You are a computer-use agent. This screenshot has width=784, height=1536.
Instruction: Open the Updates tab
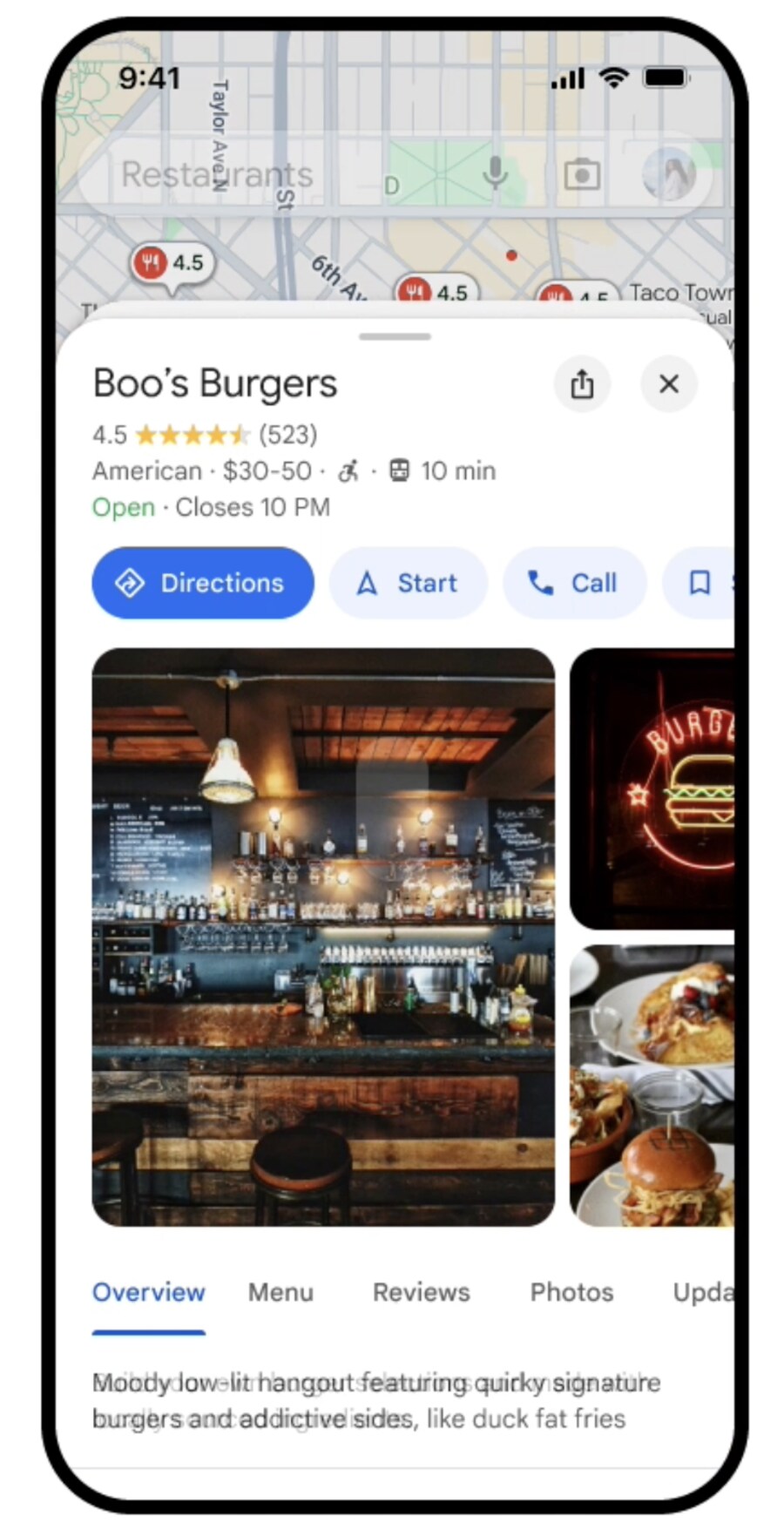pos(702,1292)
